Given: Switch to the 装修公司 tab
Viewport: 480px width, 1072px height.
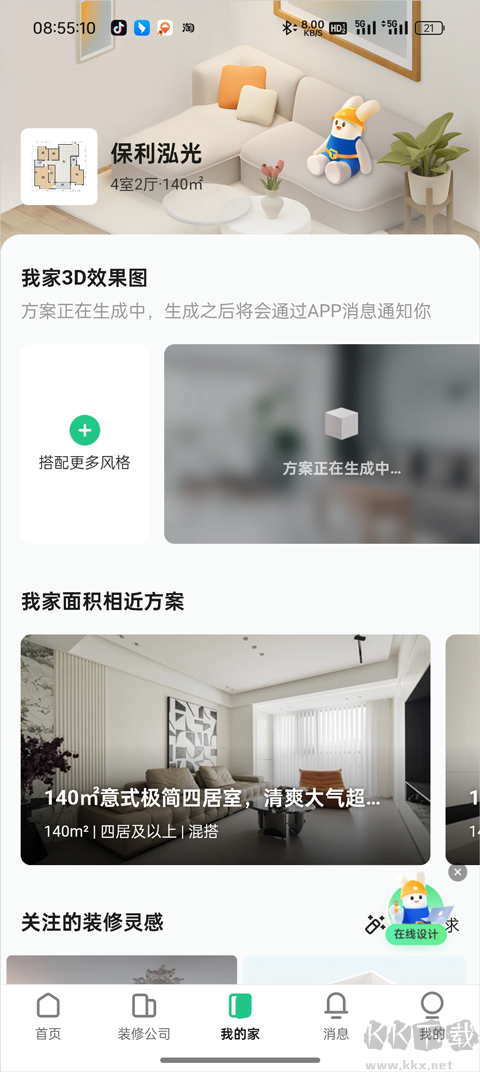Looking at the screenshot, I should pyautogui.click(x=144, y=1016).
